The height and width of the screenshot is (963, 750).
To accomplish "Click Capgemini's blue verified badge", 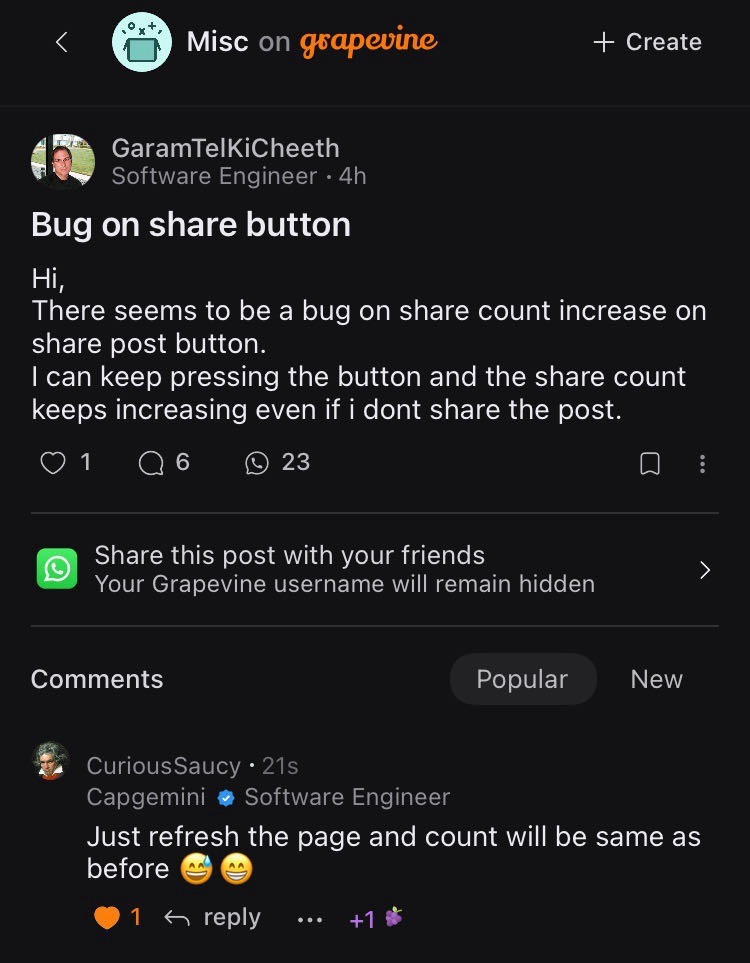I will click(226, 797).
